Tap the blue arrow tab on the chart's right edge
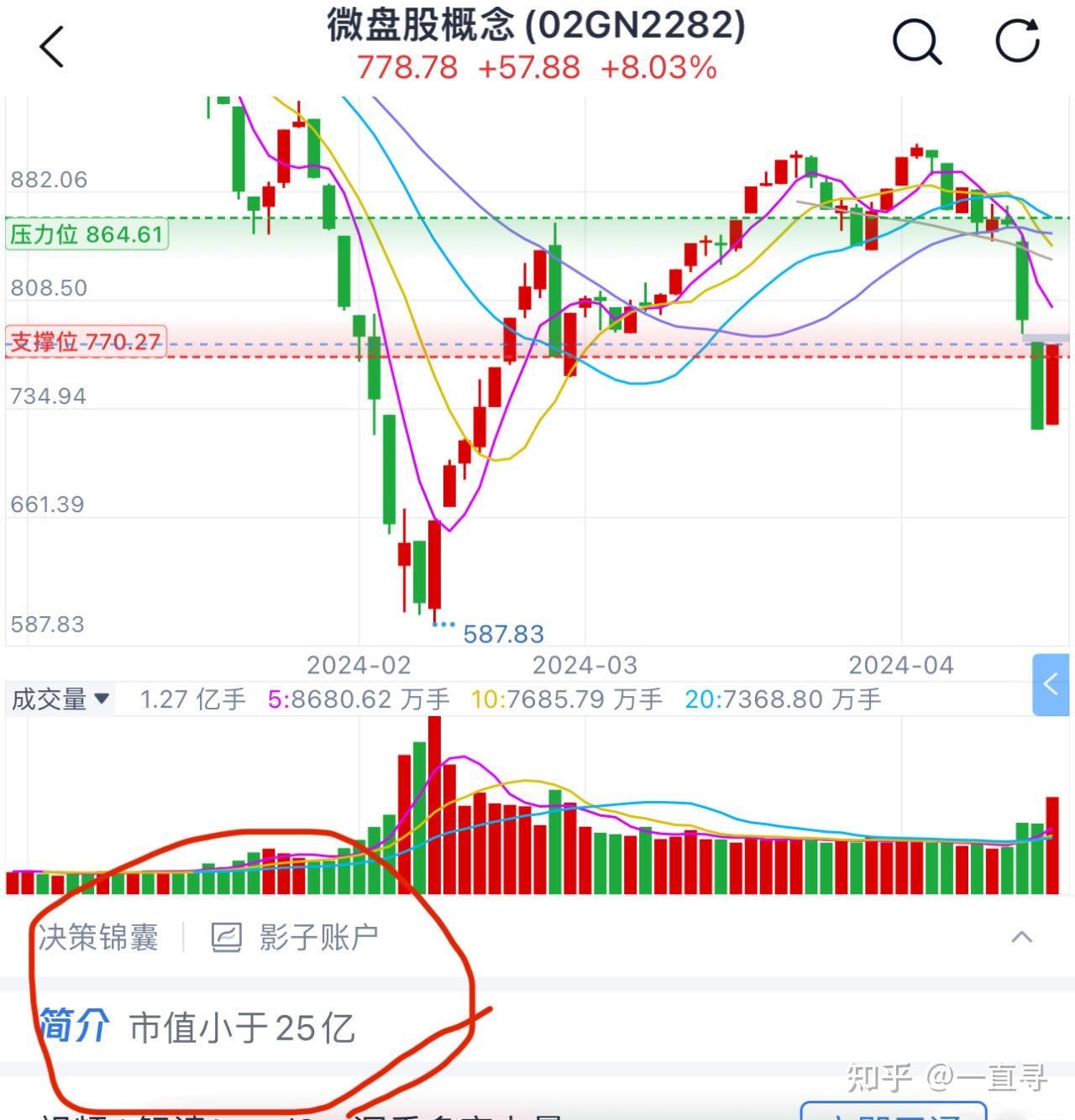This screenshot has height=1120, width=1075. [x=1052, y=684]
